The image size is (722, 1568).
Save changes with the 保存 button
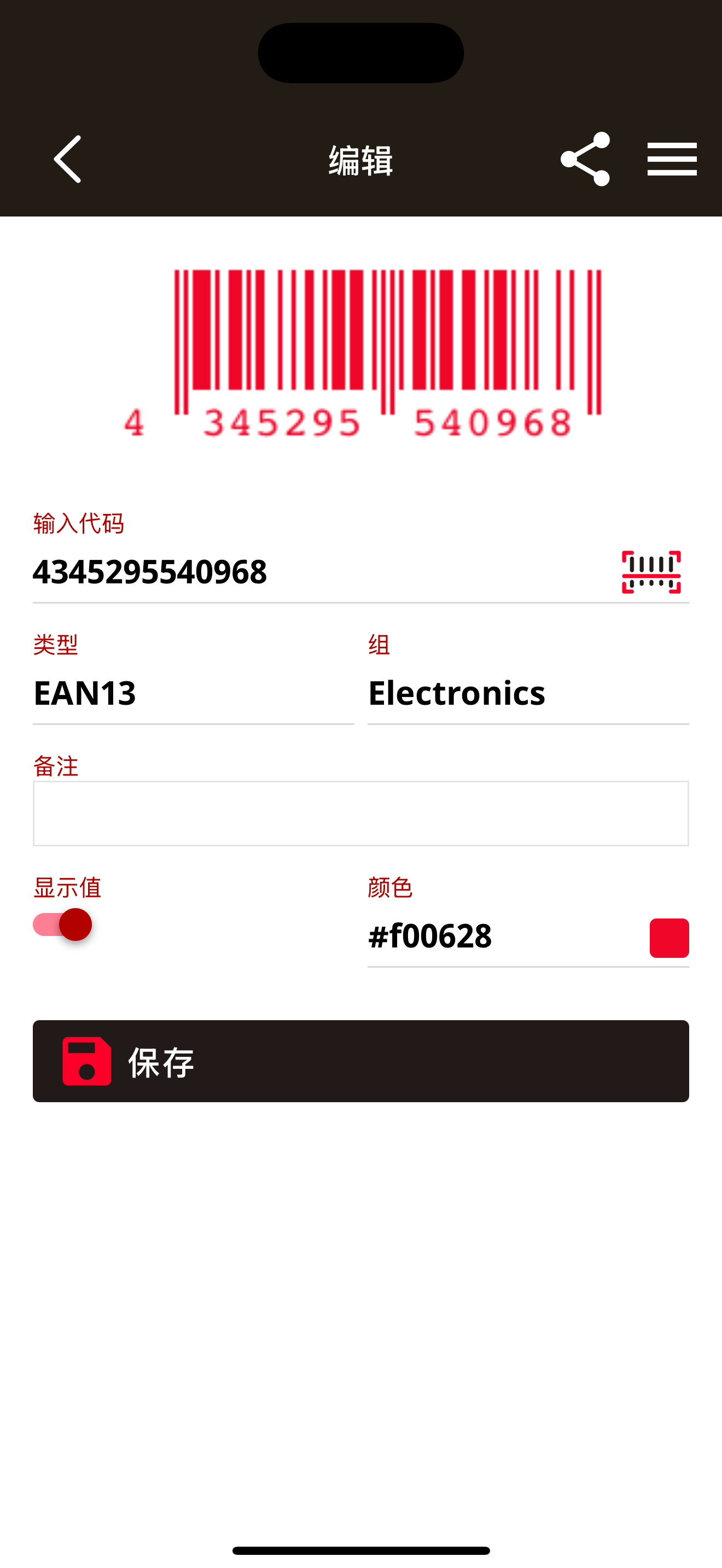[360, 1061]
